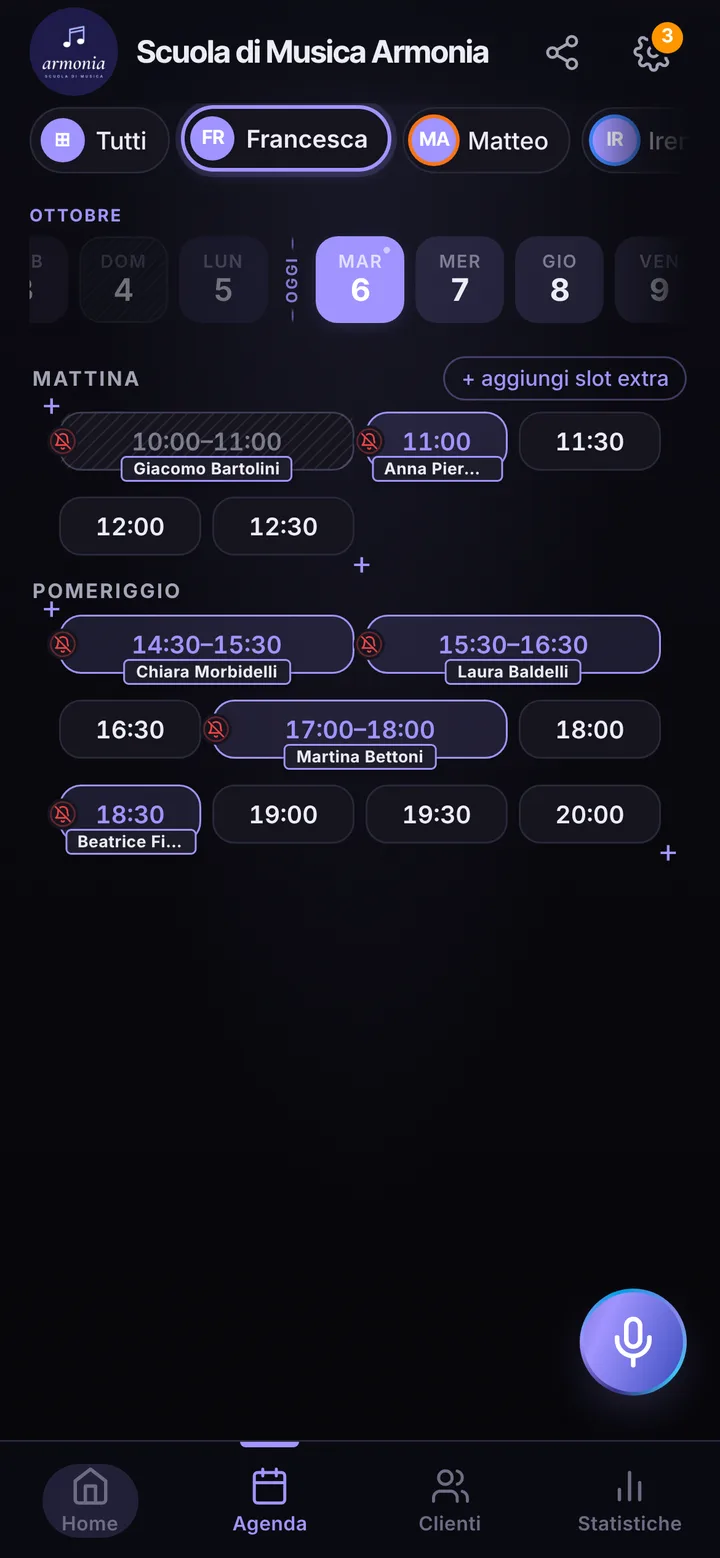Open Chiara Morbidelli's 14:30–15:30 lesson
Viewport: 720px width, 1558px height.
point(207,645)
